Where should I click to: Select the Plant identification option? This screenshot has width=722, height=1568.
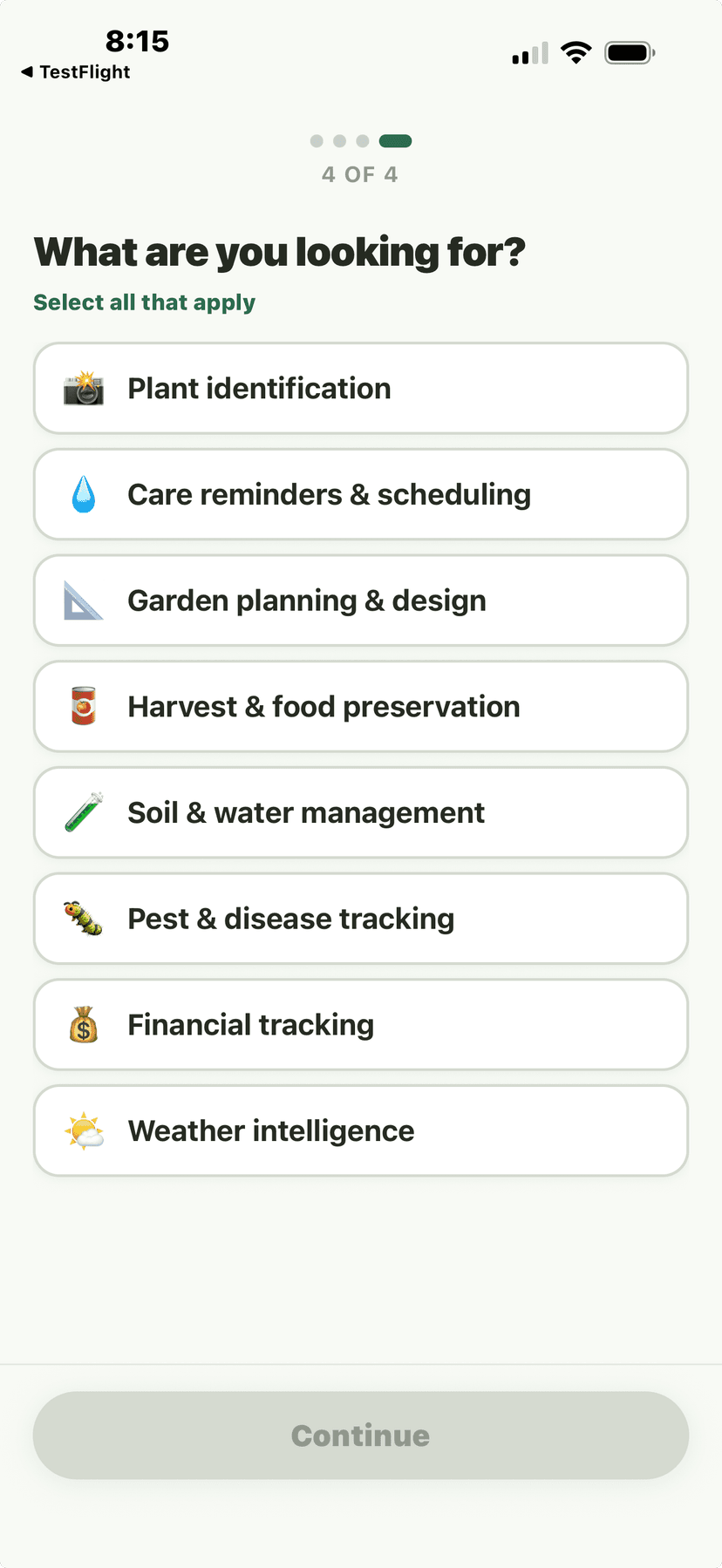click(x=360, y=388)
